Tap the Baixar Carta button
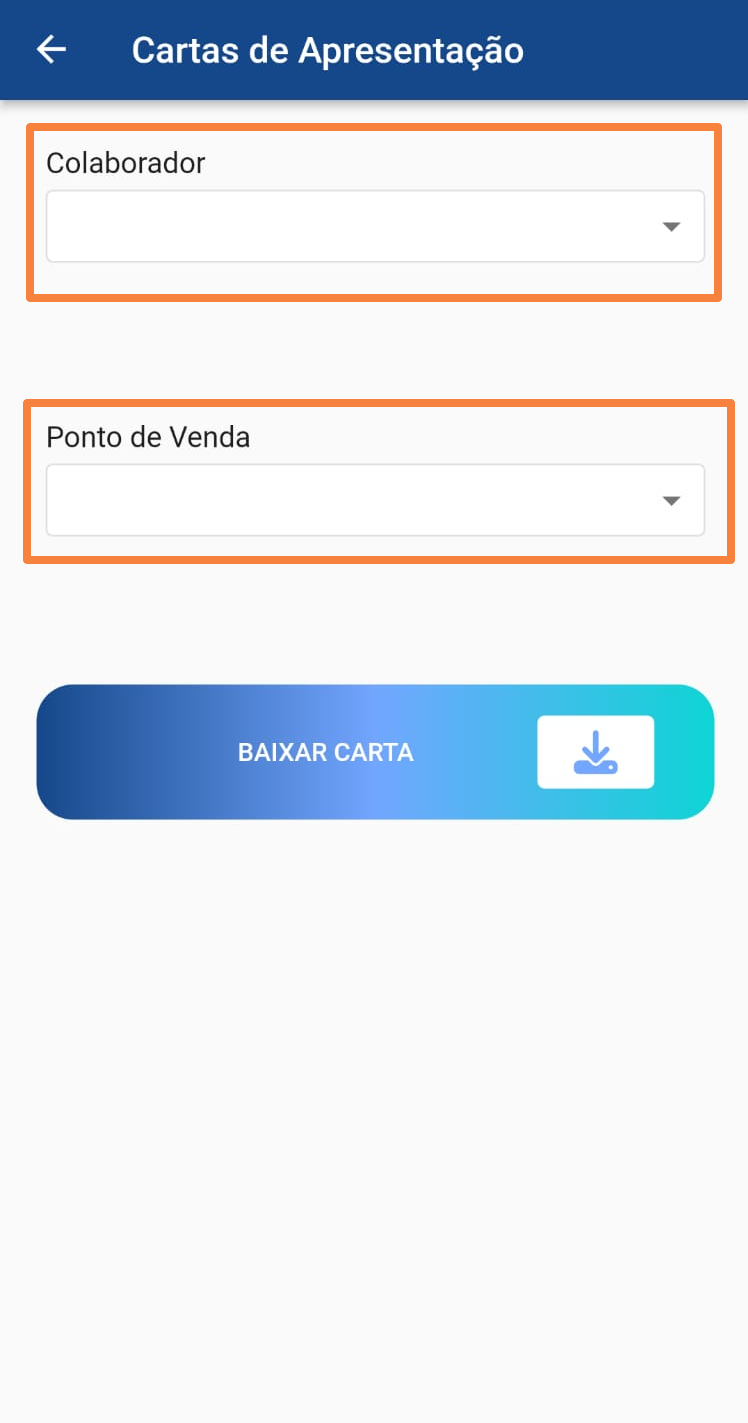 [x=375, y=752]
